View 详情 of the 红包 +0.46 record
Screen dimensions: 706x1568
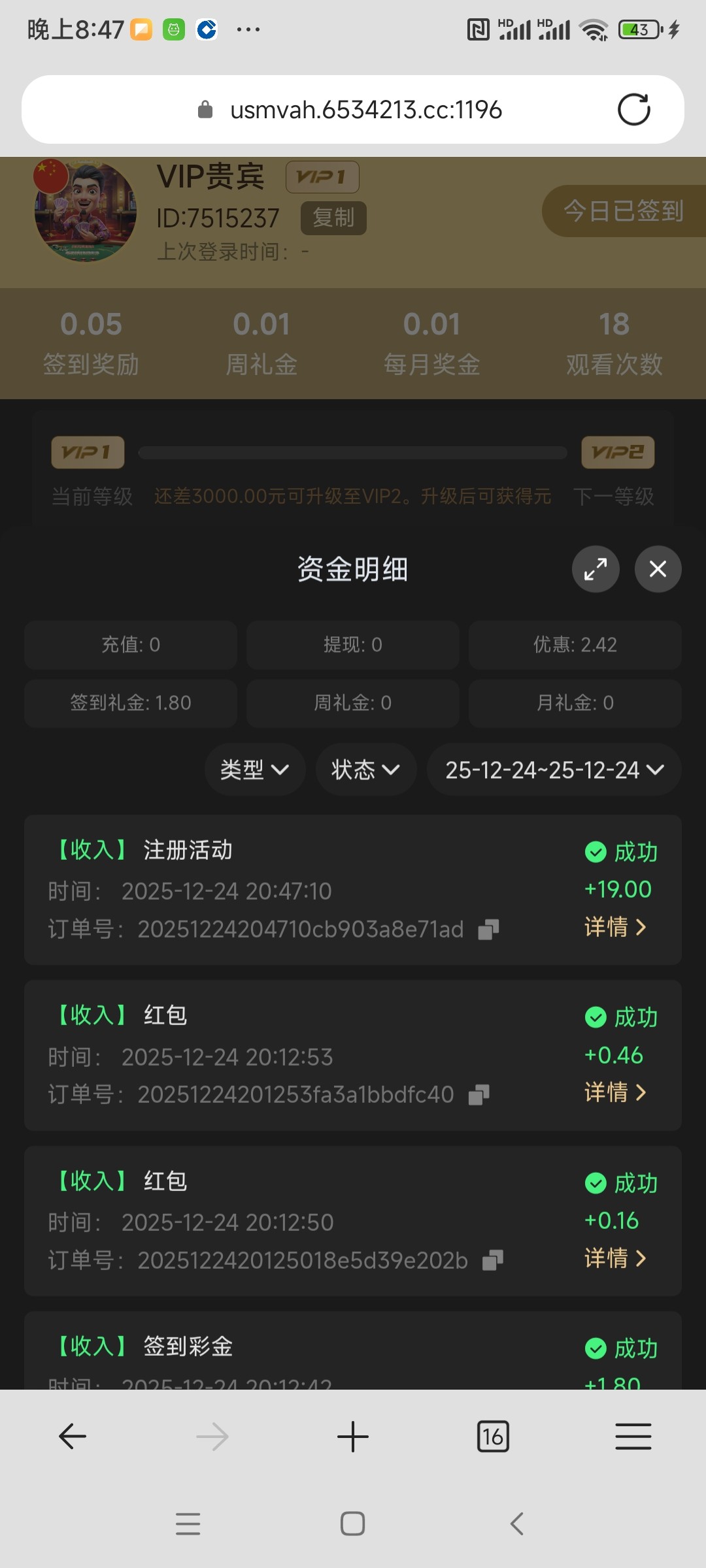click(x=615, y=1092)
